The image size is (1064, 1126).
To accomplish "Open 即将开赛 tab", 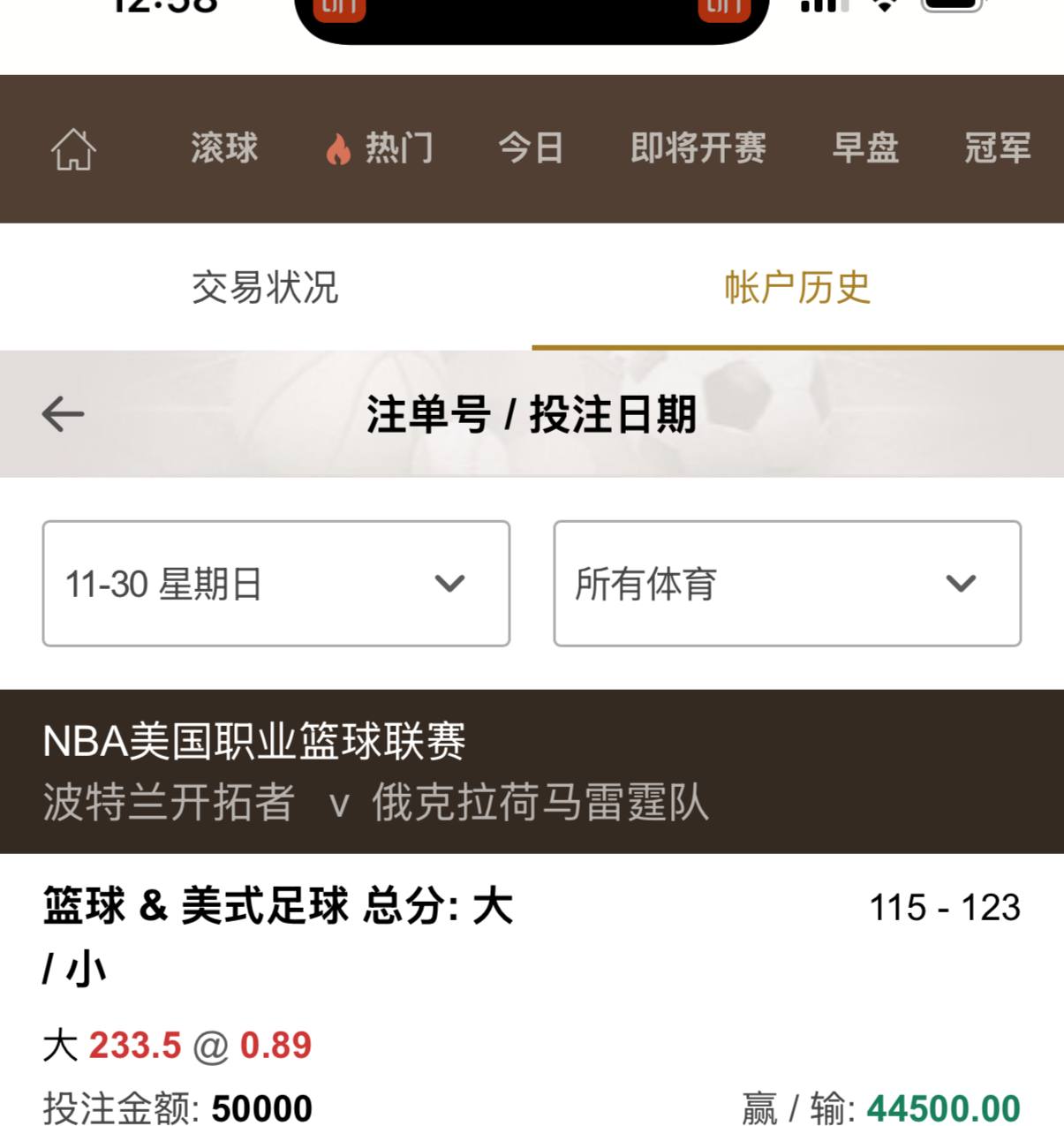I will pyautogui.click(x=698, y=148).
